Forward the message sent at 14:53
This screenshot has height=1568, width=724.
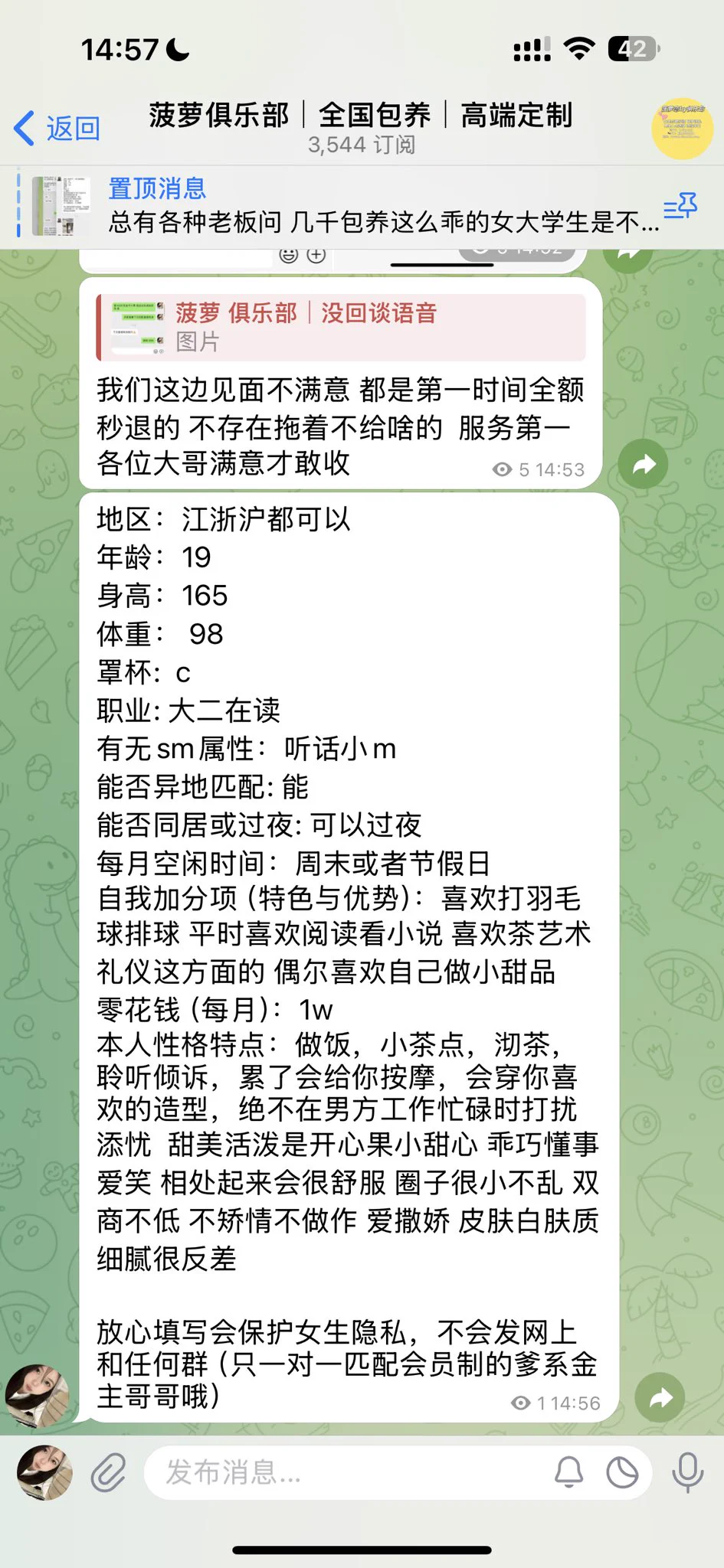pyautogui.click(x=644, y=464)
